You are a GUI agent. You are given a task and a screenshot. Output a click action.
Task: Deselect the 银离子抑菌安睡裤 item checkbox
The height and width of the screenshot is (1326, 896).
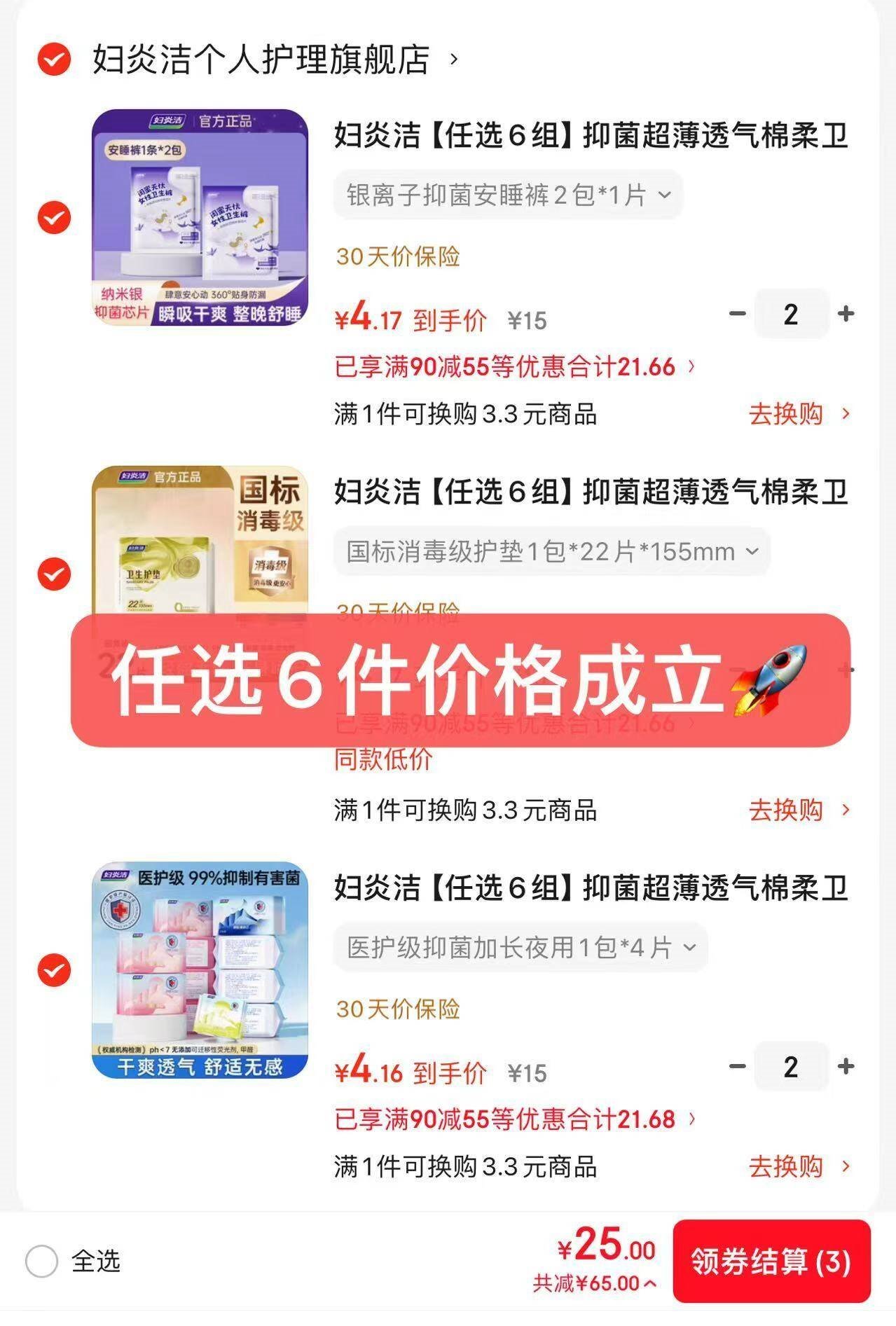[x=54, y=217]
